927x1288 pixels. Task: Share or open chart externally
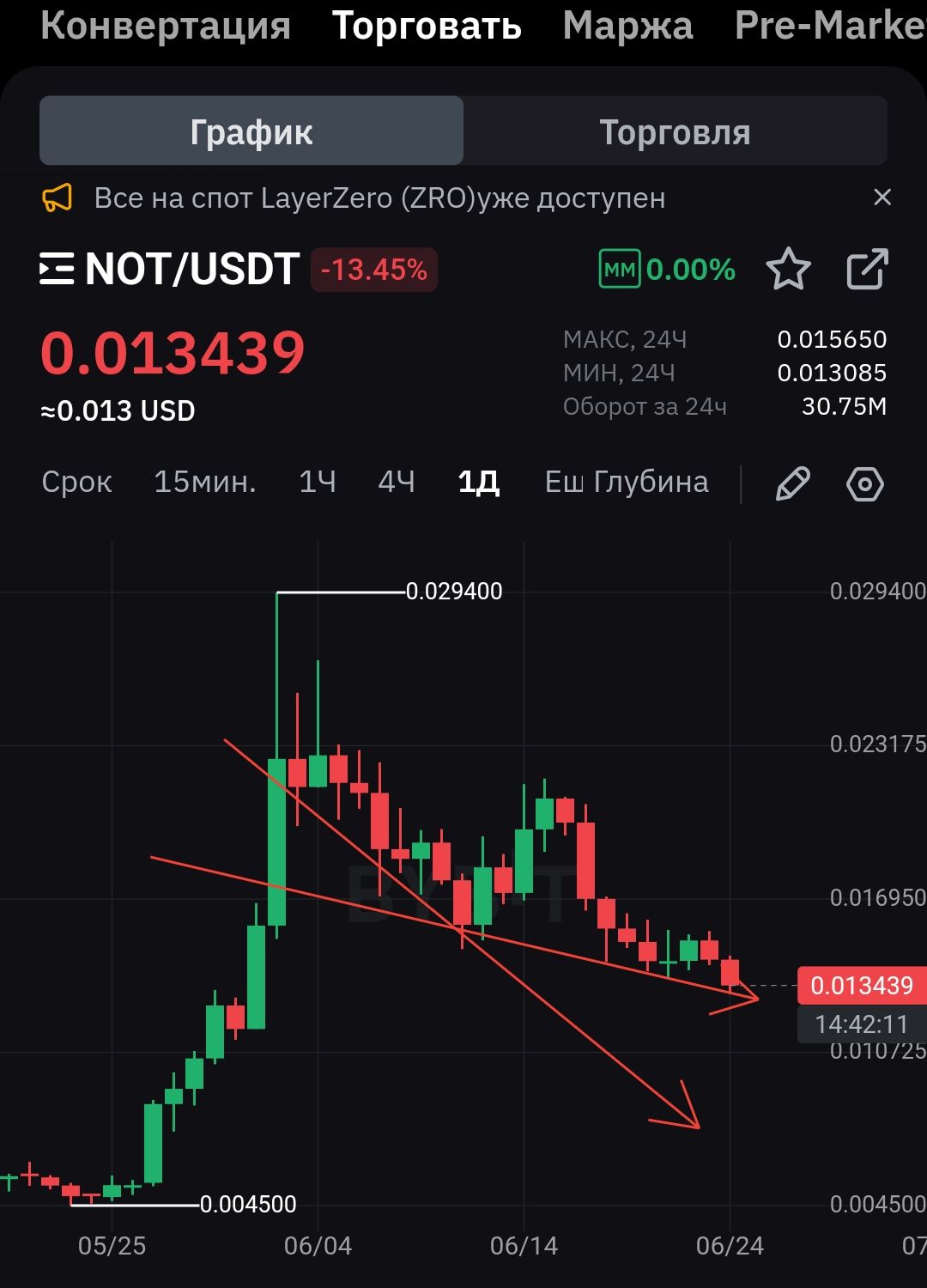866,270
